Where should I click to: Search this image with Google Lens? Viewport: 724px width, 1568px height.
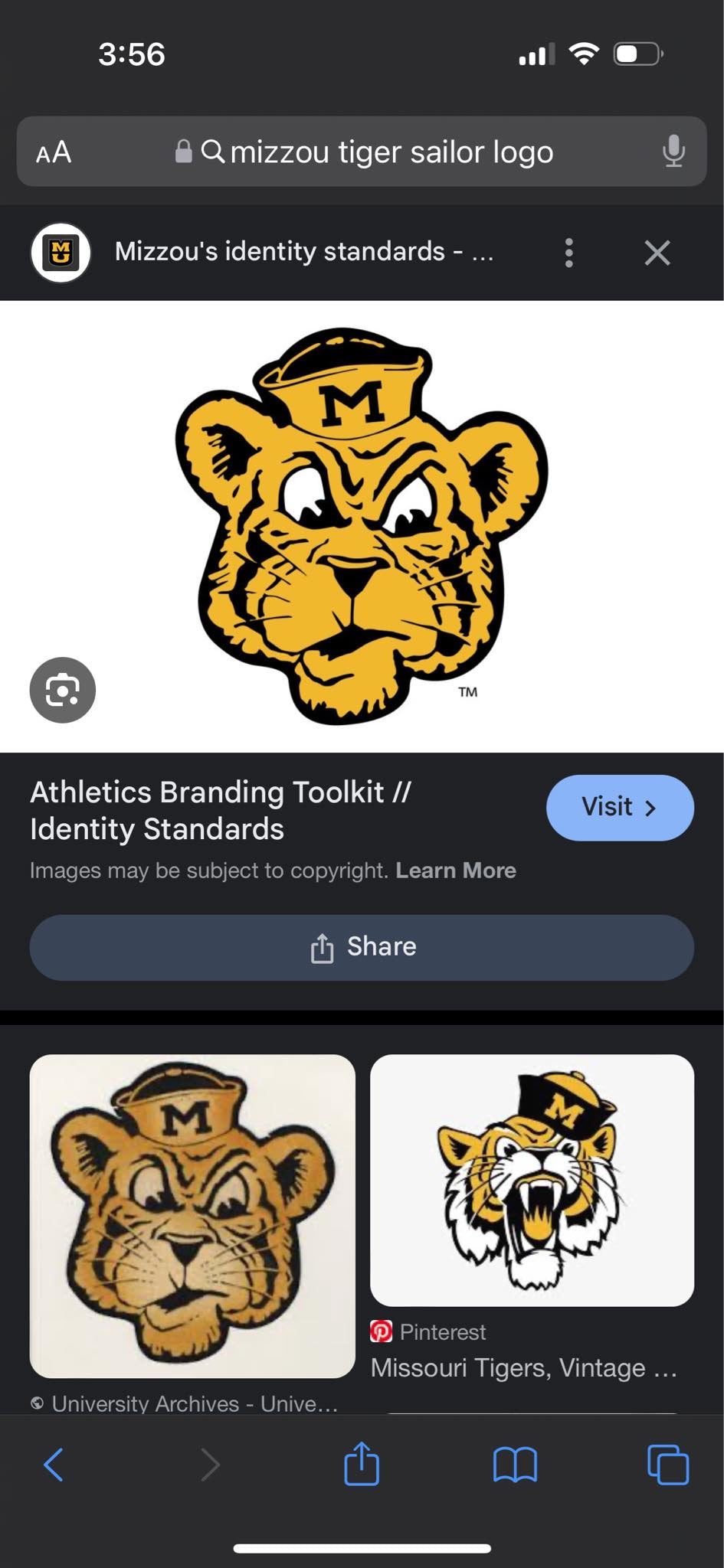coord(63,690)
